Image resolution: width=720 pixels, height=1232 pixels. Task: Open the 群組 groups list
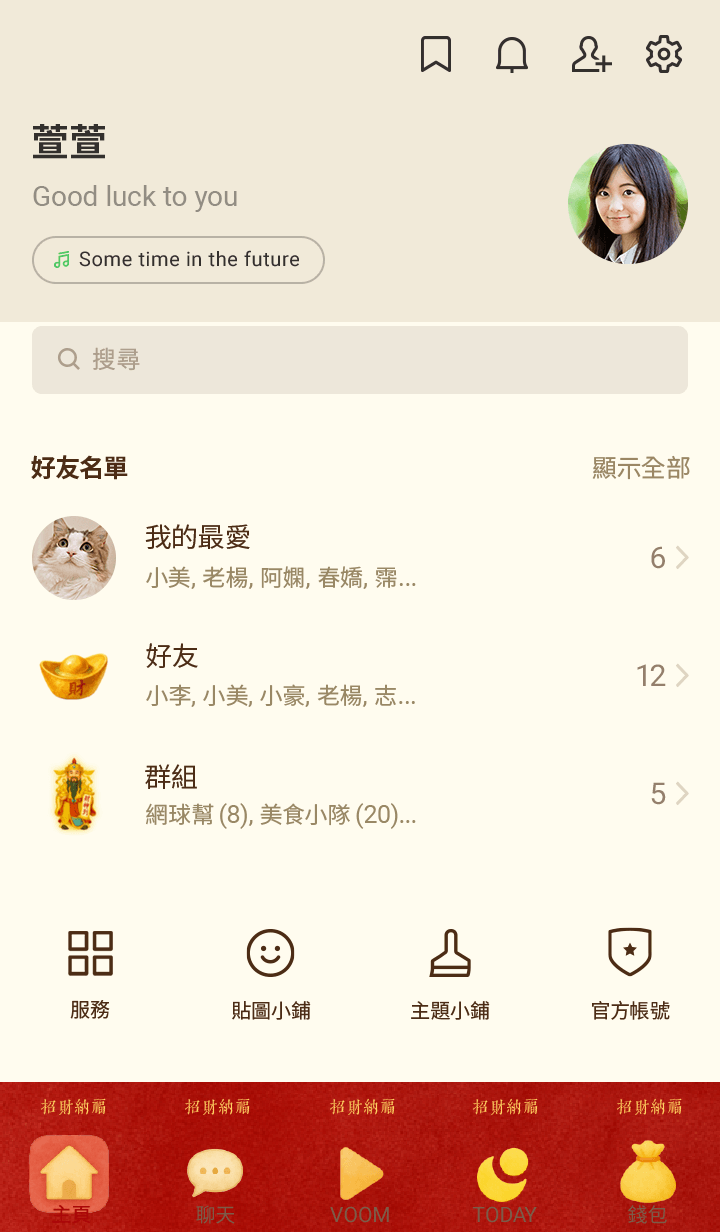pos(360,795)
